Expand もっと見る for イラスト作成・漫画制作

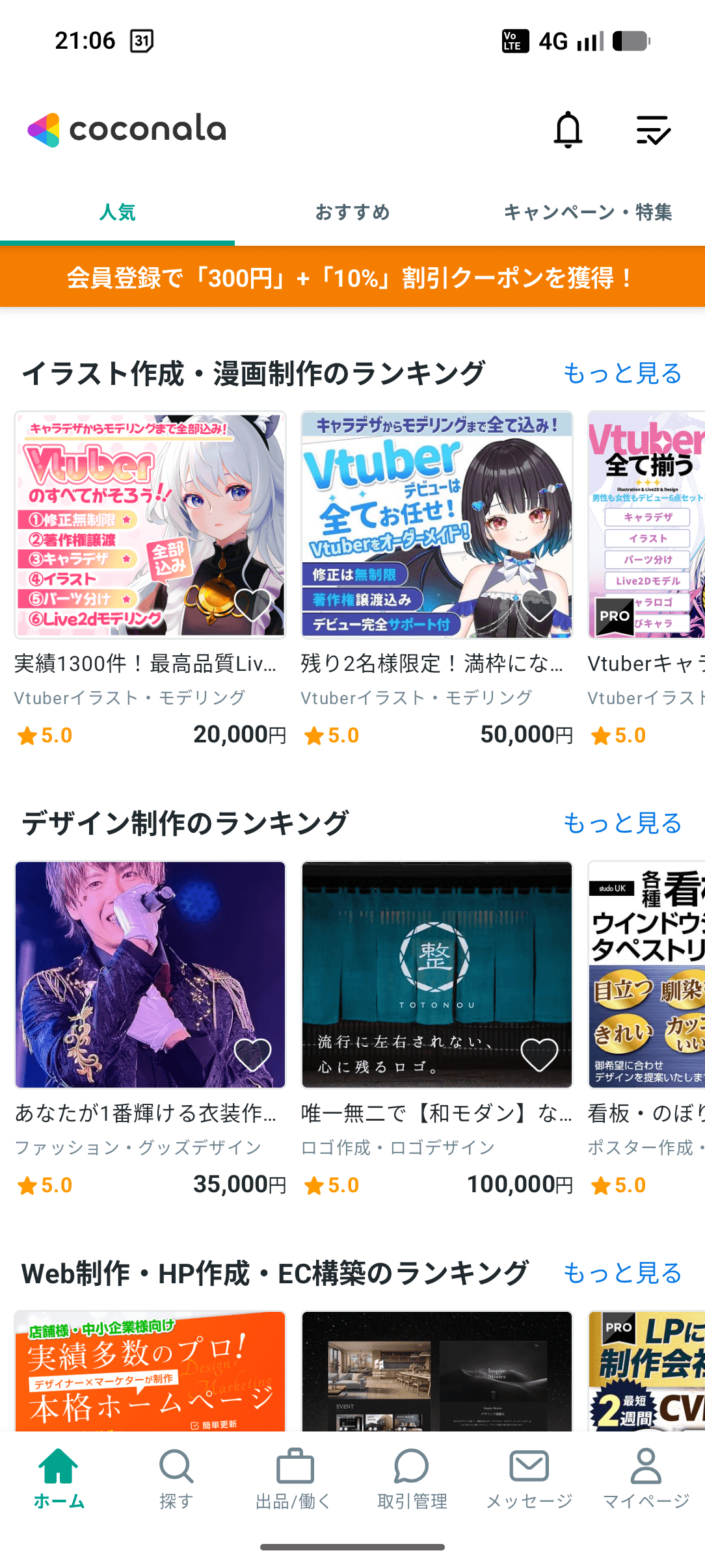coord(621,373)
